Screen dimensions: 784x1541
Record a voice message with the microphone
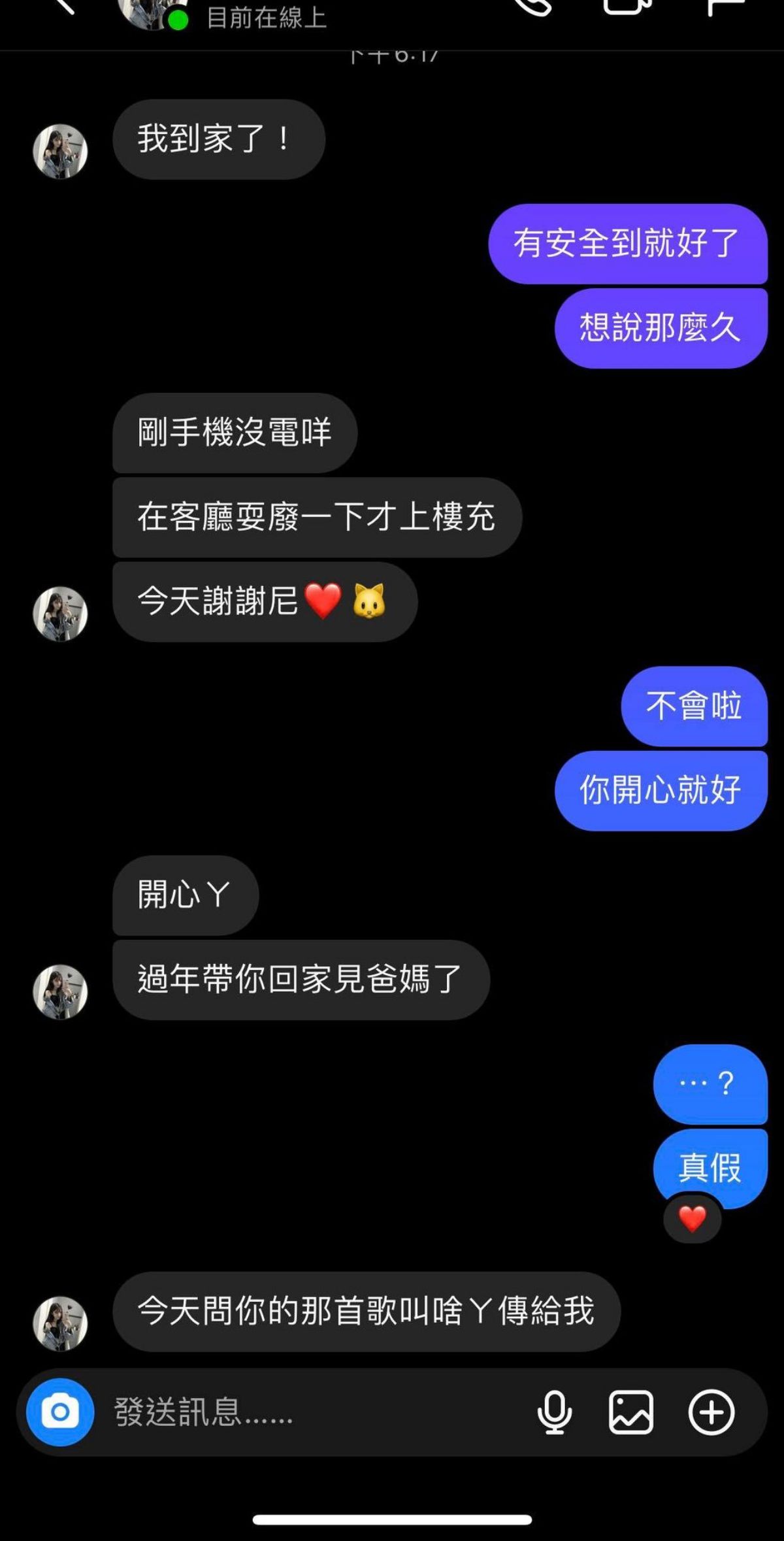[x=555, y=1412]
